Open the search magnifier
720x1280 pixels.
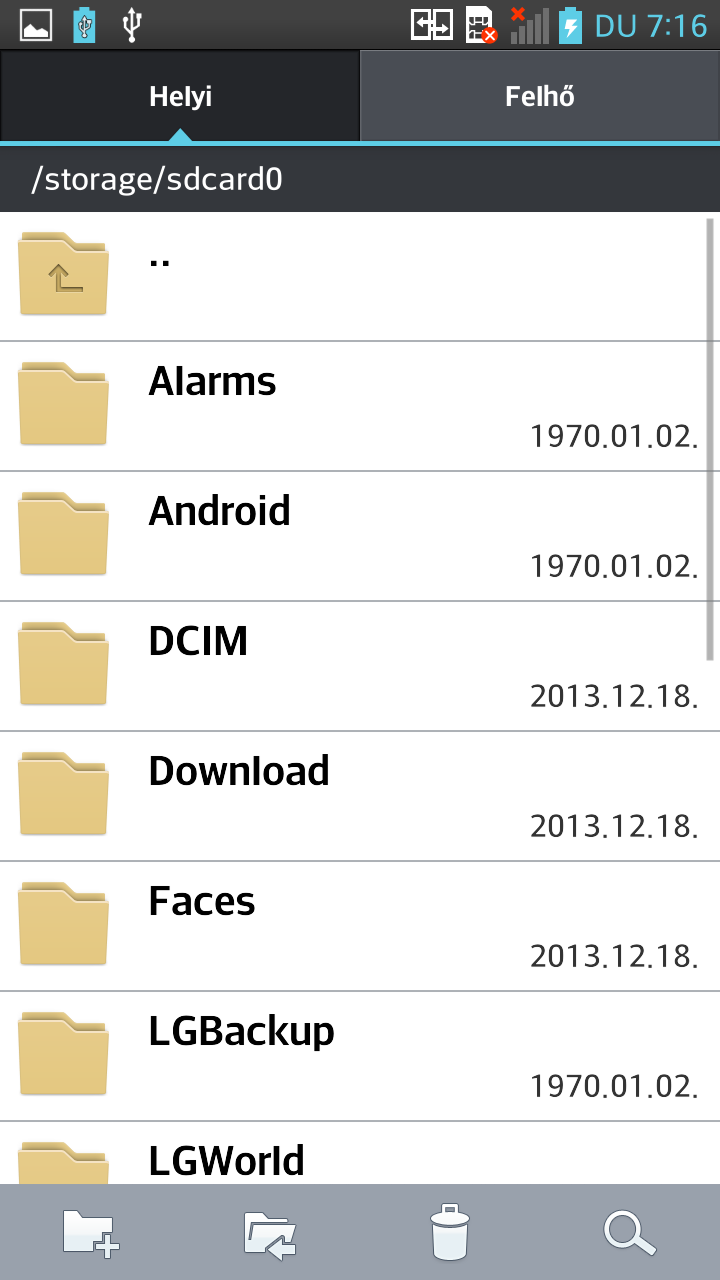point(630,1232)
